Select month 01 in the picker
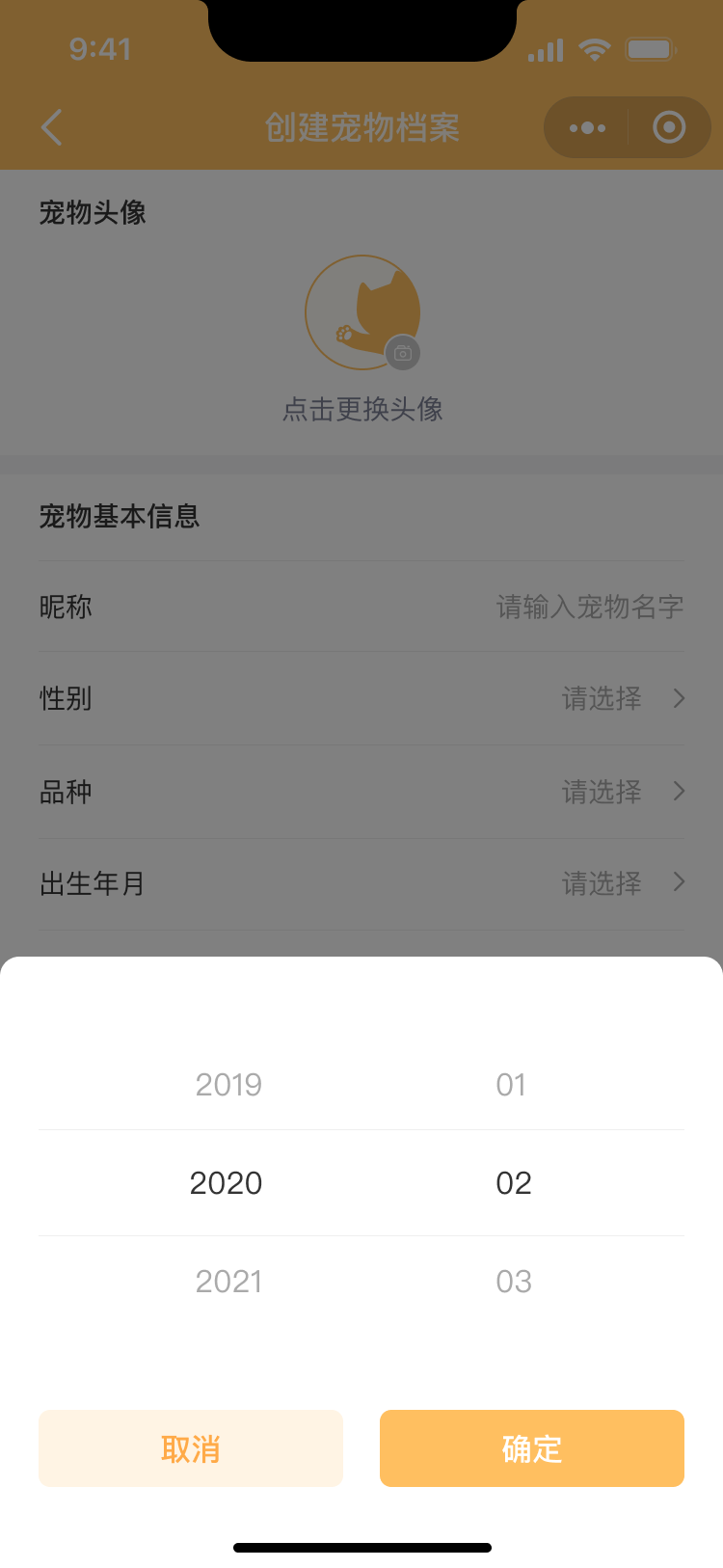Screen dimensions: 723x1568 [x=511, y=1085]
